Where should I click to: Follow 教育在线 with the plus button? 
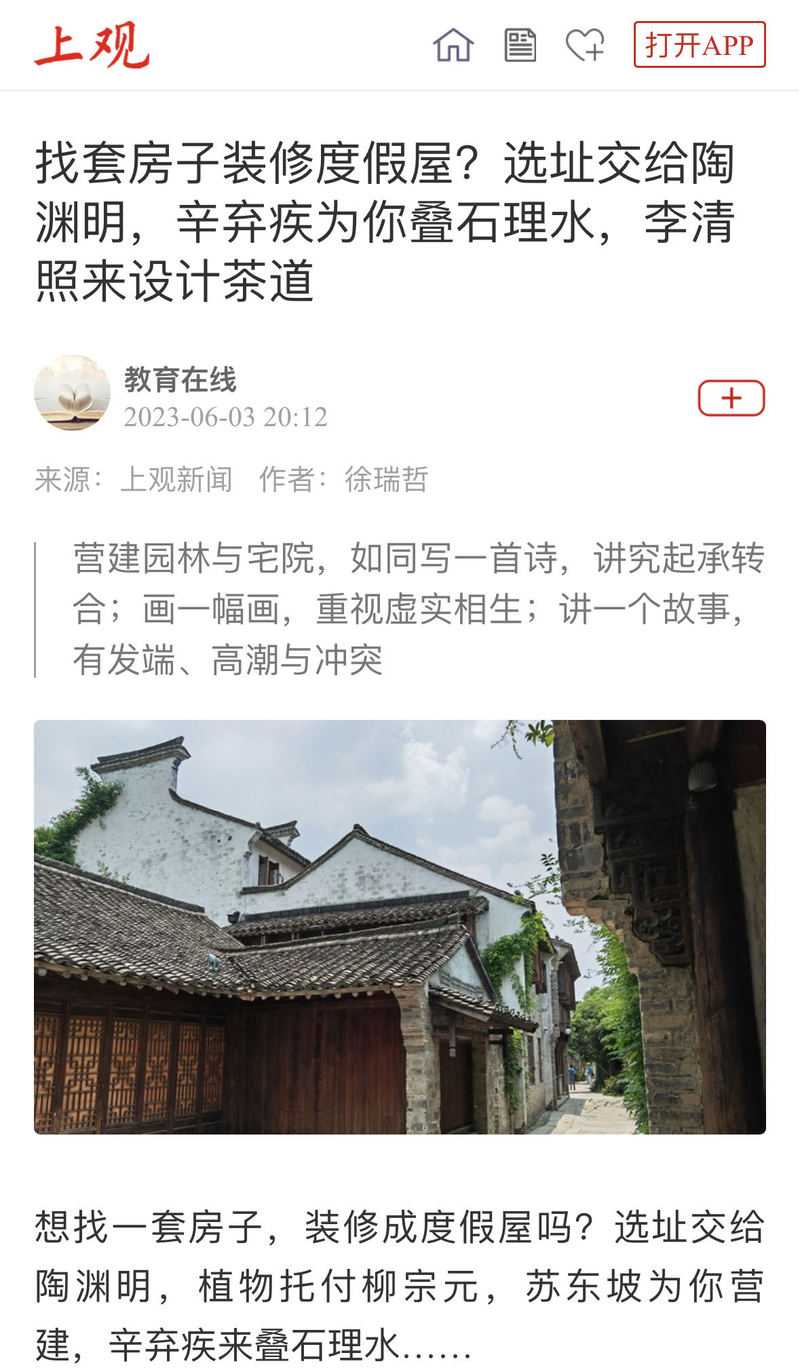point(731,398)
